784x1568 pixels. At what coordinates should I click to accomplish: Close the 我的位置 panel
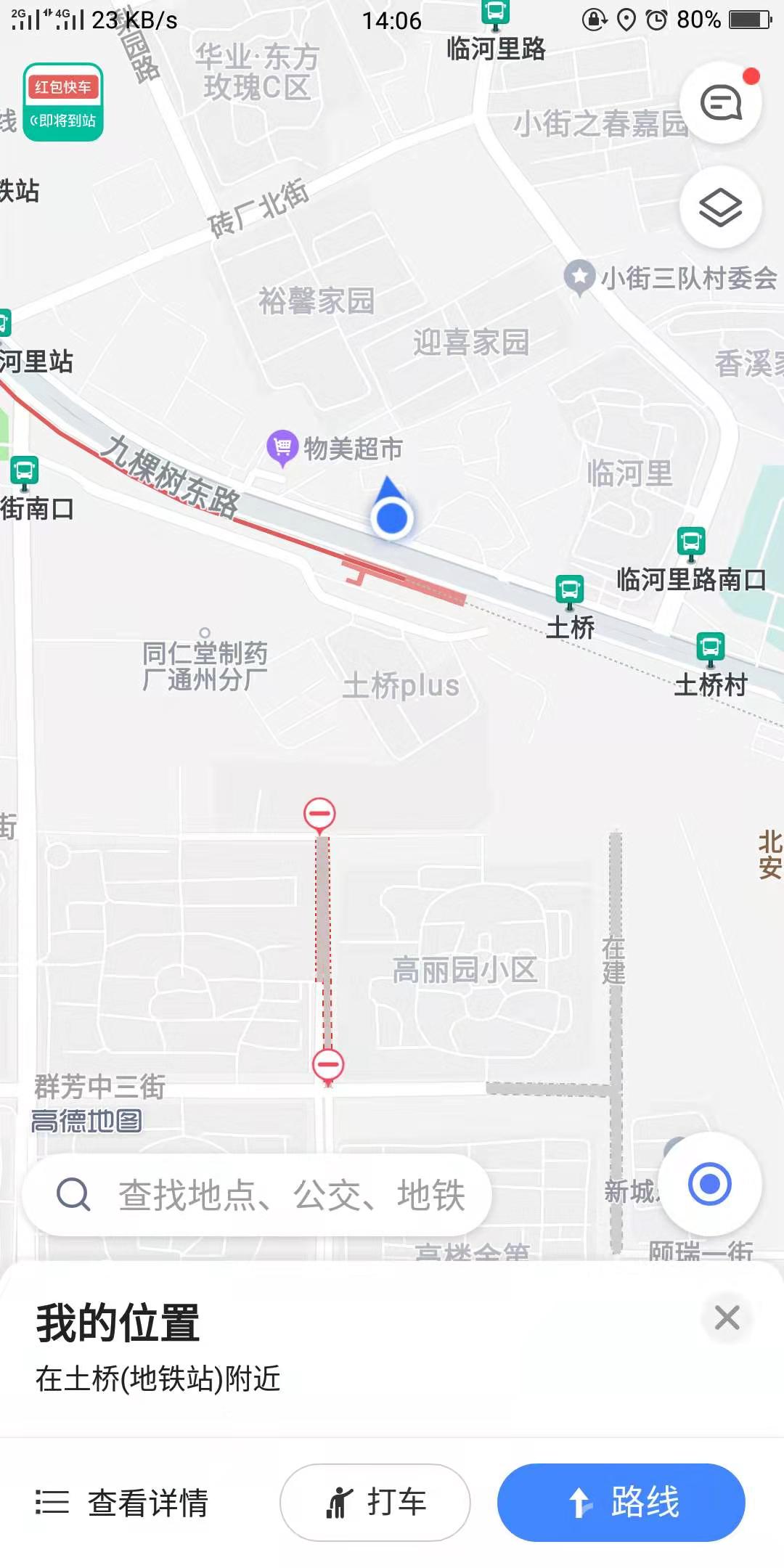click(x=727, y=1317)
